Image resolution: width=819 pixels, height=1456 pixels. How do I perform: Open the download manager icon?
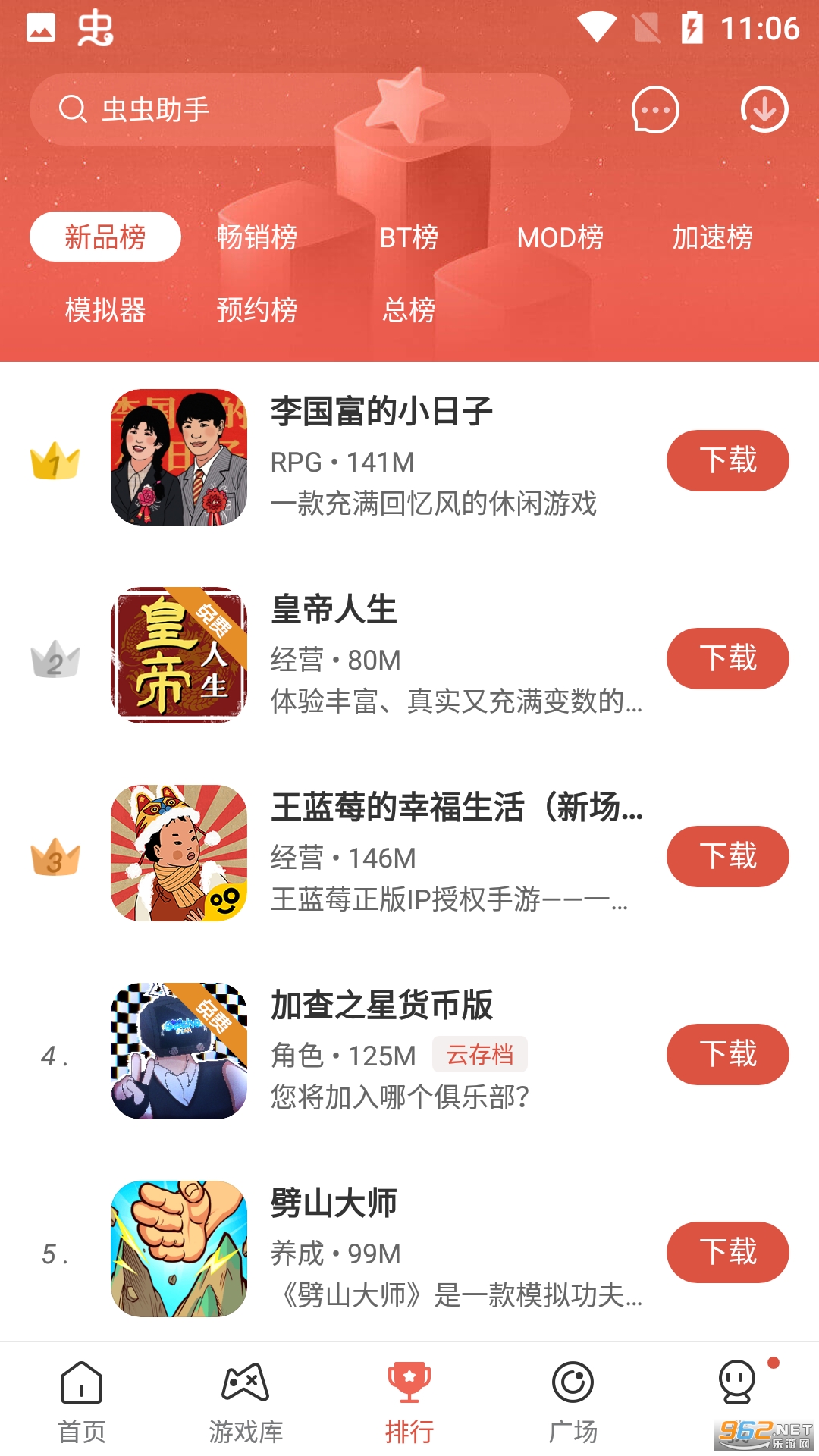tap(764, 110)
